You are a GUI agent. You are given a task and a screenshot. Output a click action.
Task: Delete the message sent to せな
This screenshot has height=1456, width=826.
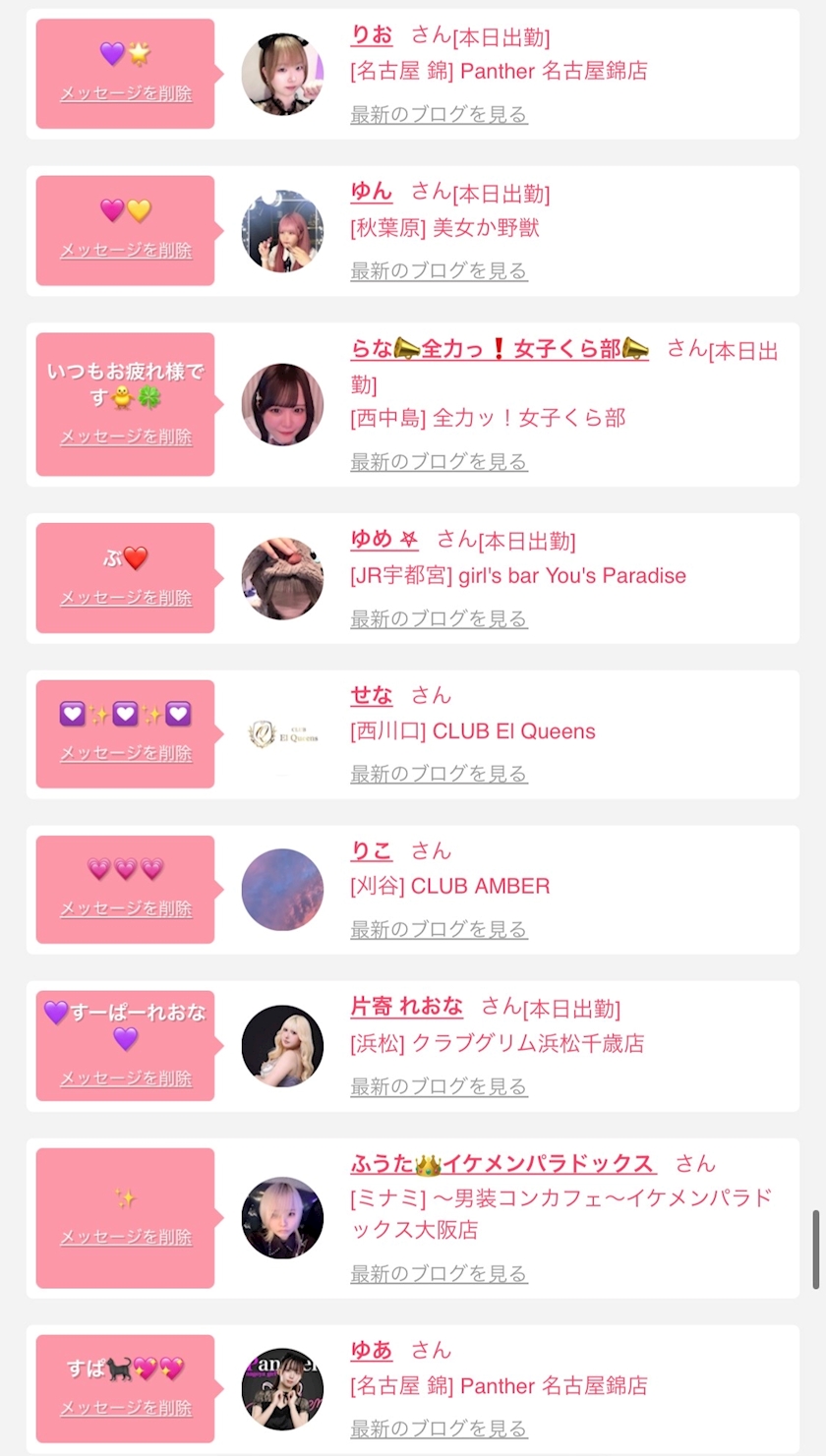click(126, 753)
